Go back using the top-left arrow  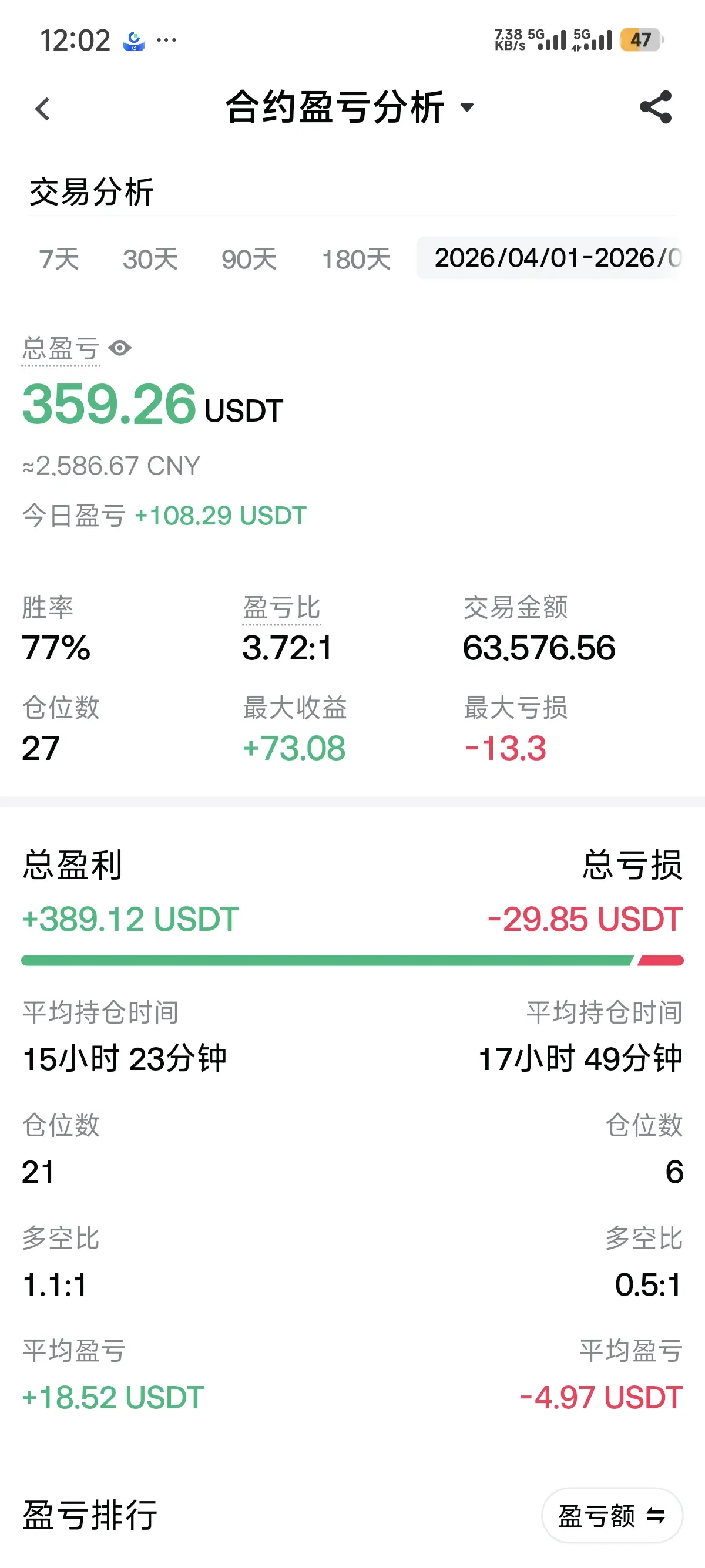click(42, 109)
